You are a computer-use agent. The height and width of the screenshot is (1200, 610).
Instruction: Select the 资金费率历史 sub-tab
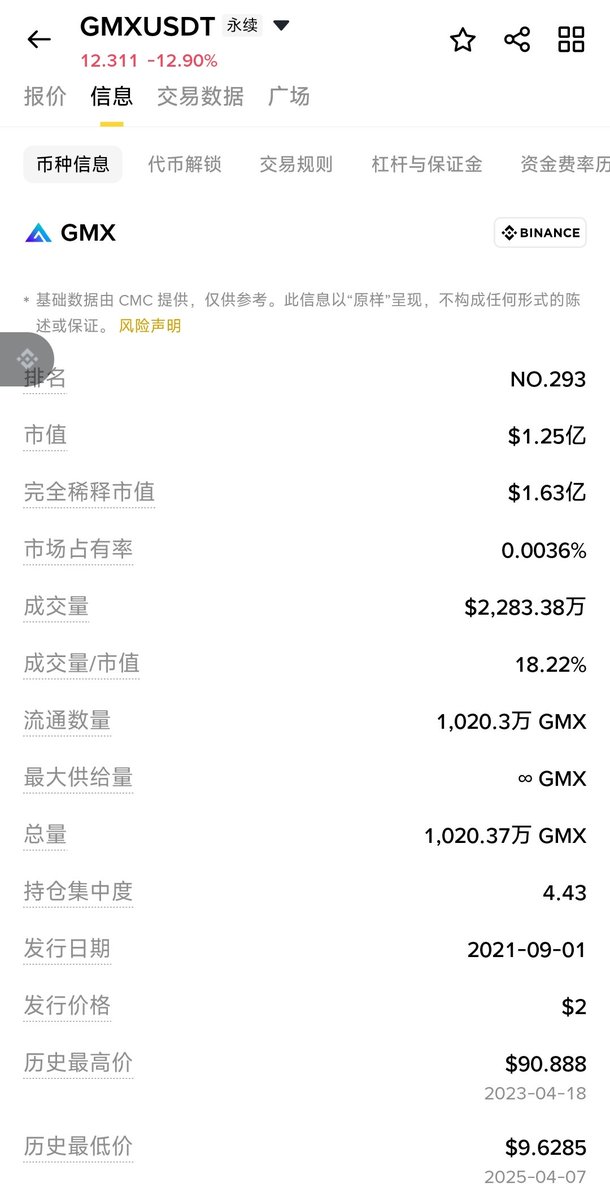[x=565, y=164]
